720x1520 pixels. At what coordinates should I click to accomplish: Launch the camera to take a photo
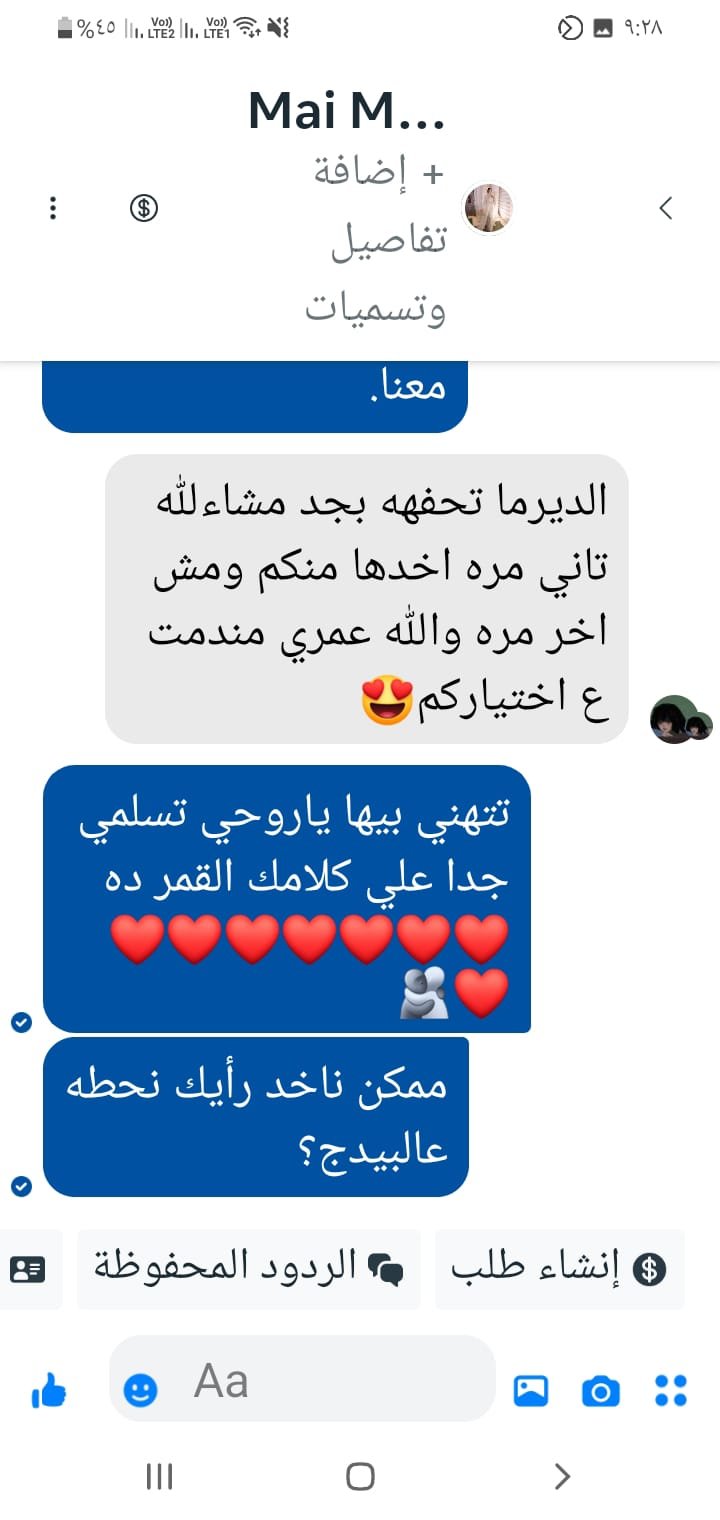(x=601, y=1390)
